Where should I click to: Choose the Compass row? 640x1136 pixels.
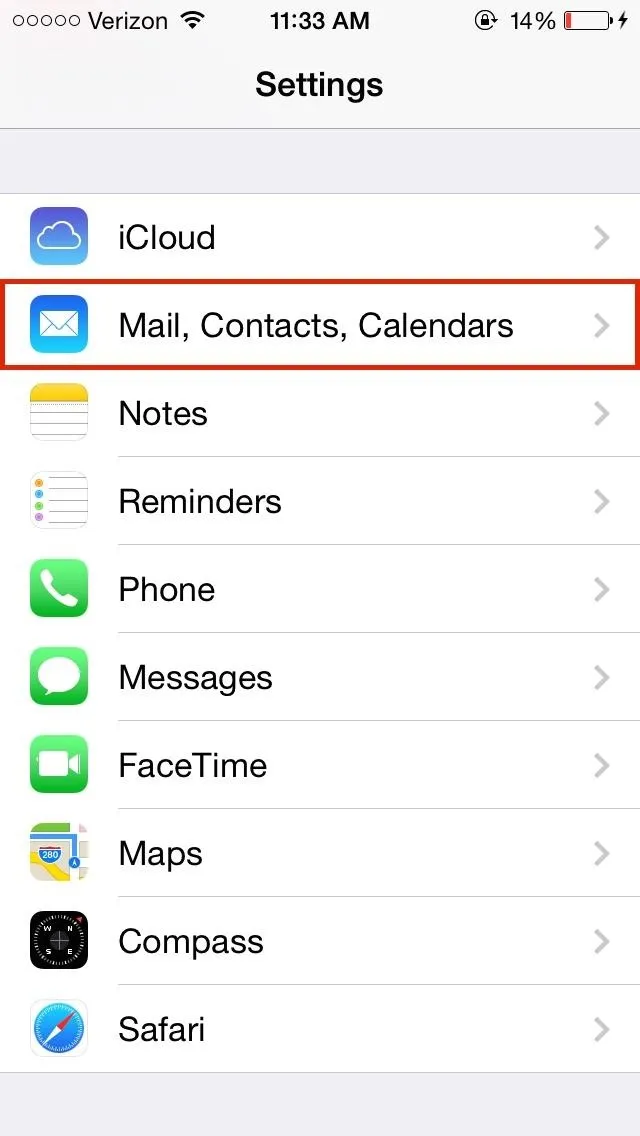tap(320, 941)
